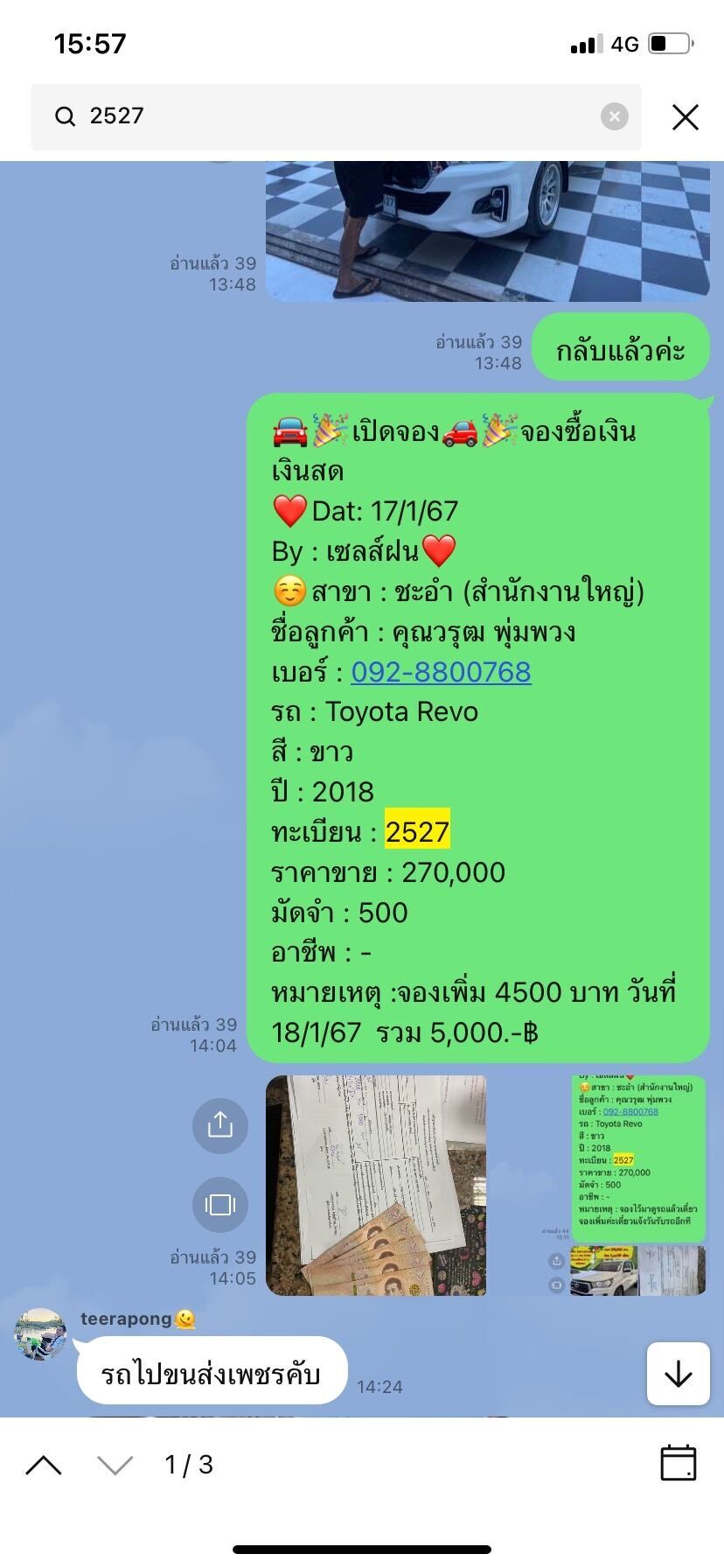
Task: Go to the next search result with the down chevron
Action: (x=115, y=1465)
